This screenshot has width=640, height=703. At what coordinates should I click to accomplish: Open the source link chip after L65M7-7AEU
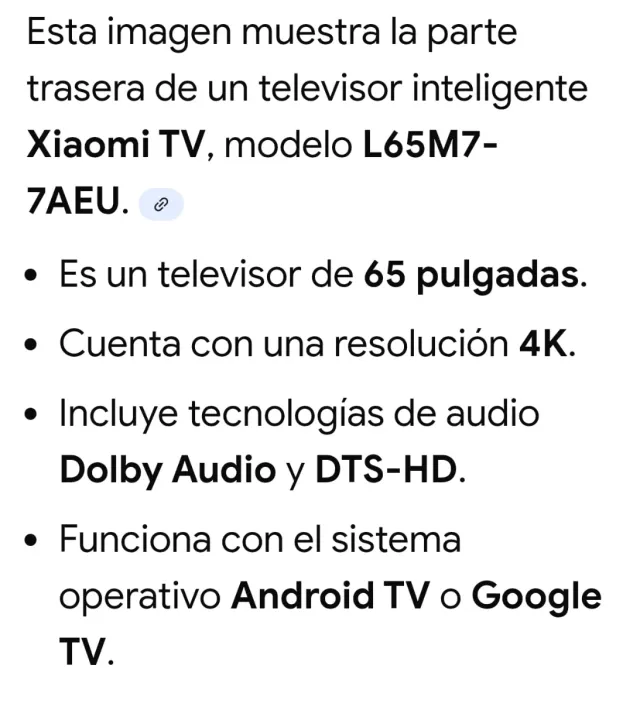point(162,205)
